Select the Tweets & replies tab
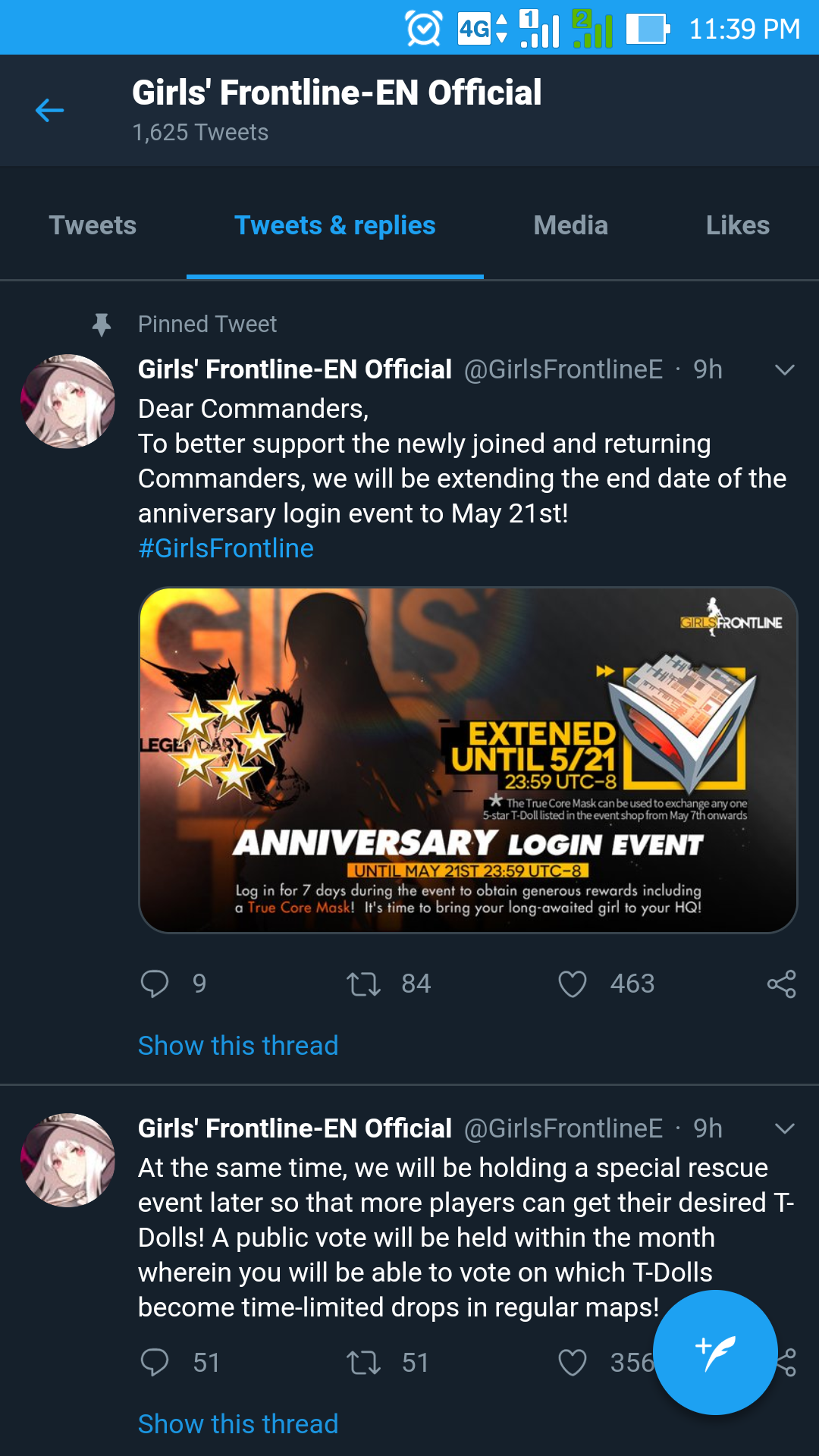The height and width of the screenshot is (1456, 819). tap(334, 225)
